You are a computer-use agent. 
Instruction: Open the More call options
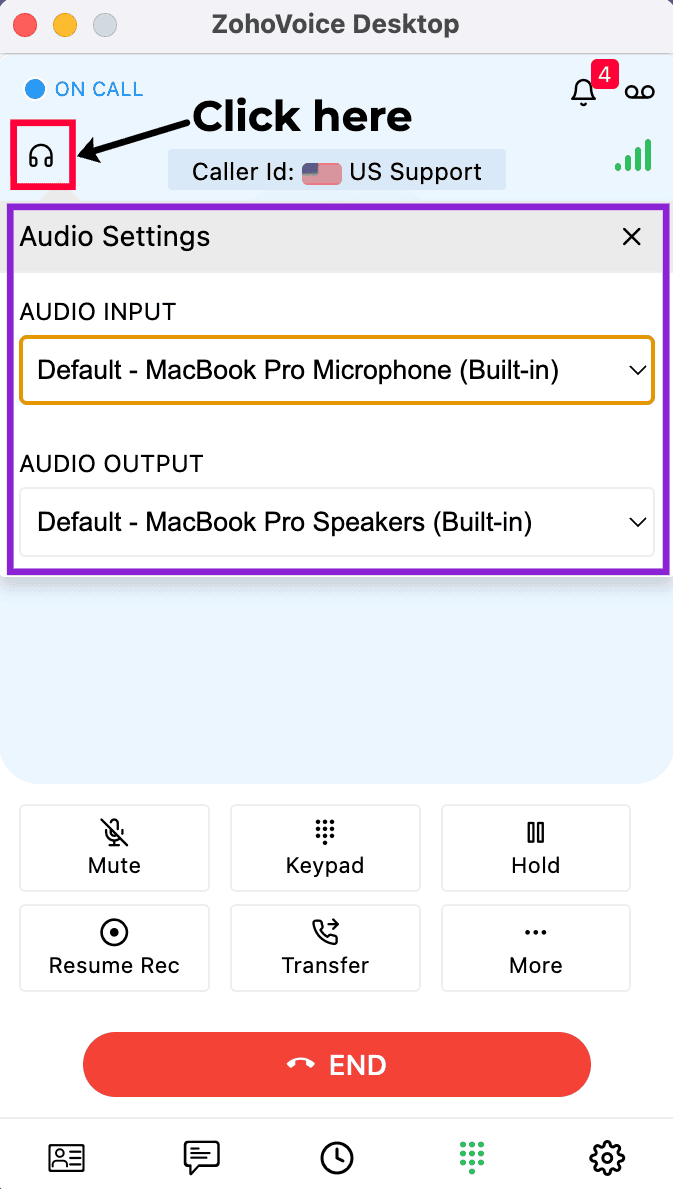click(535, 947)
